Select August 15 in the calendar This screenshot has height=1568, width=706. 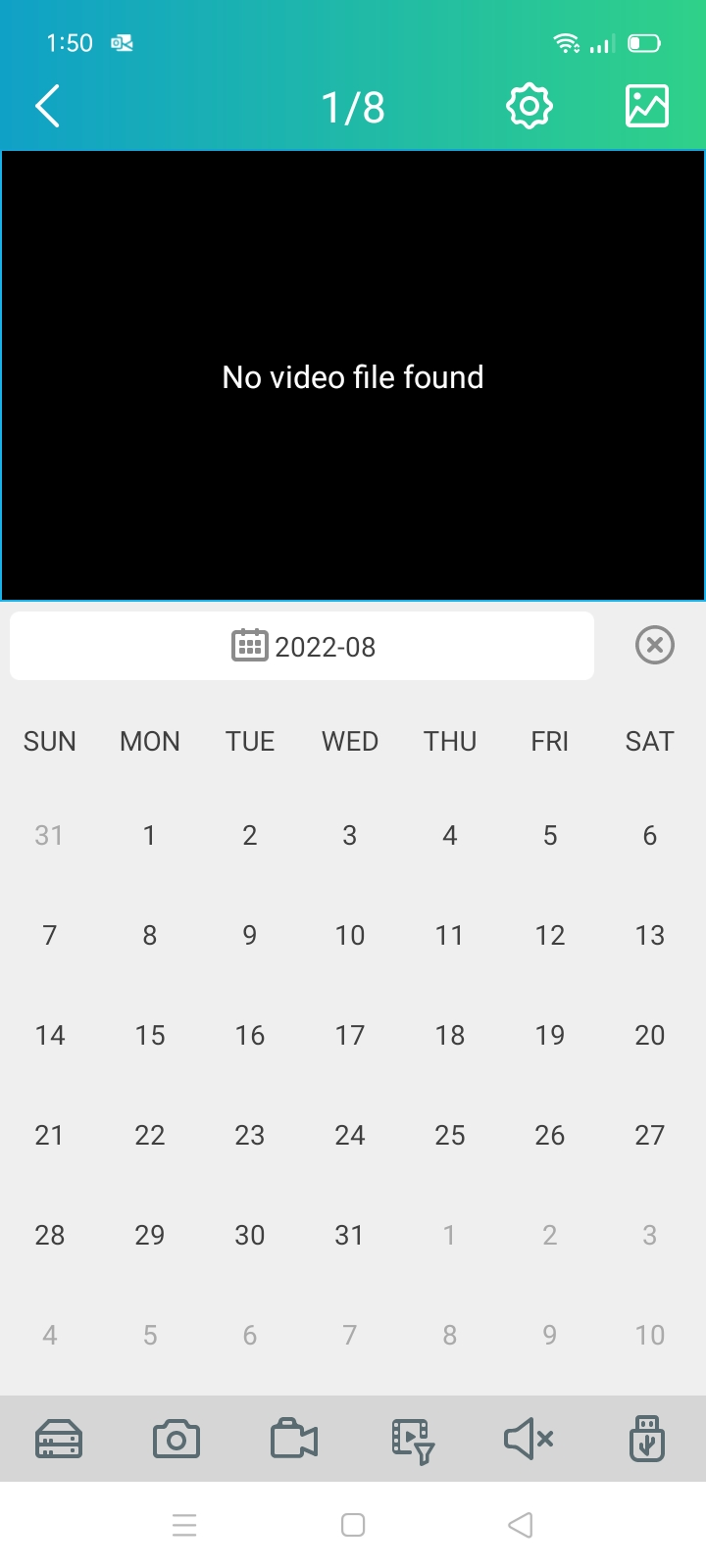point(150,1035)
